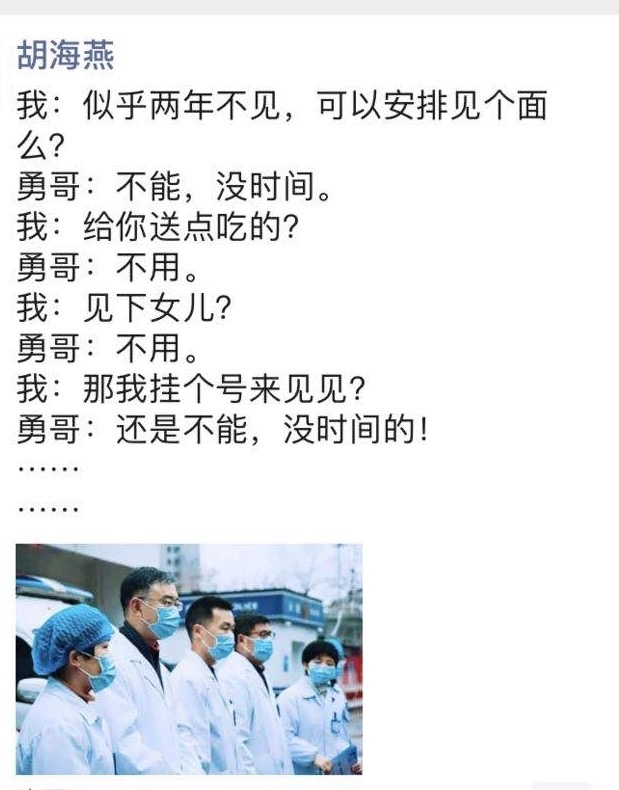View the attached photo of masked doctors
Image resolution: width=619 pixels, height=790 pixels.
(189, 659)
